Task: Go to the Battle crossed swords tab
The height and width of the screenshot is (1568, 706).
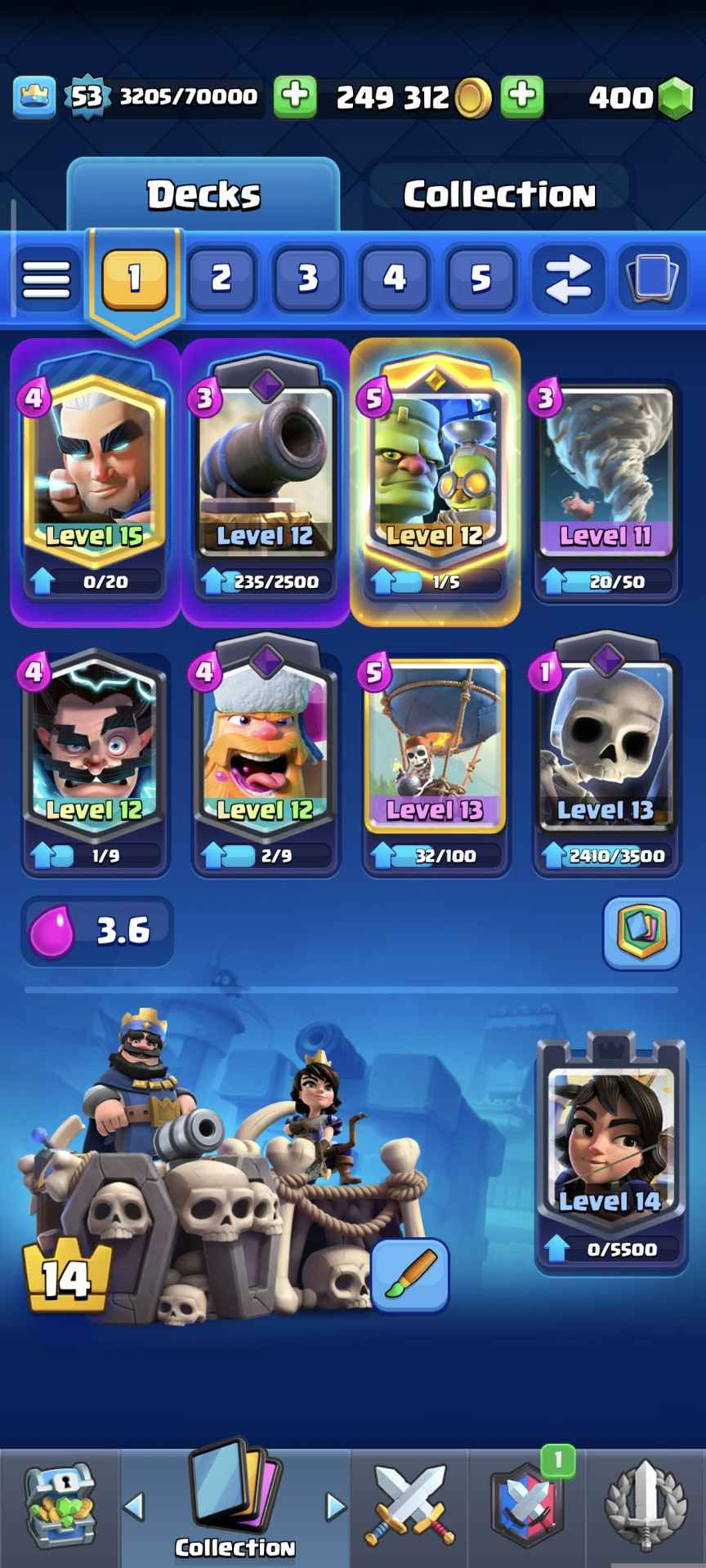Action: pos(410,1507)
